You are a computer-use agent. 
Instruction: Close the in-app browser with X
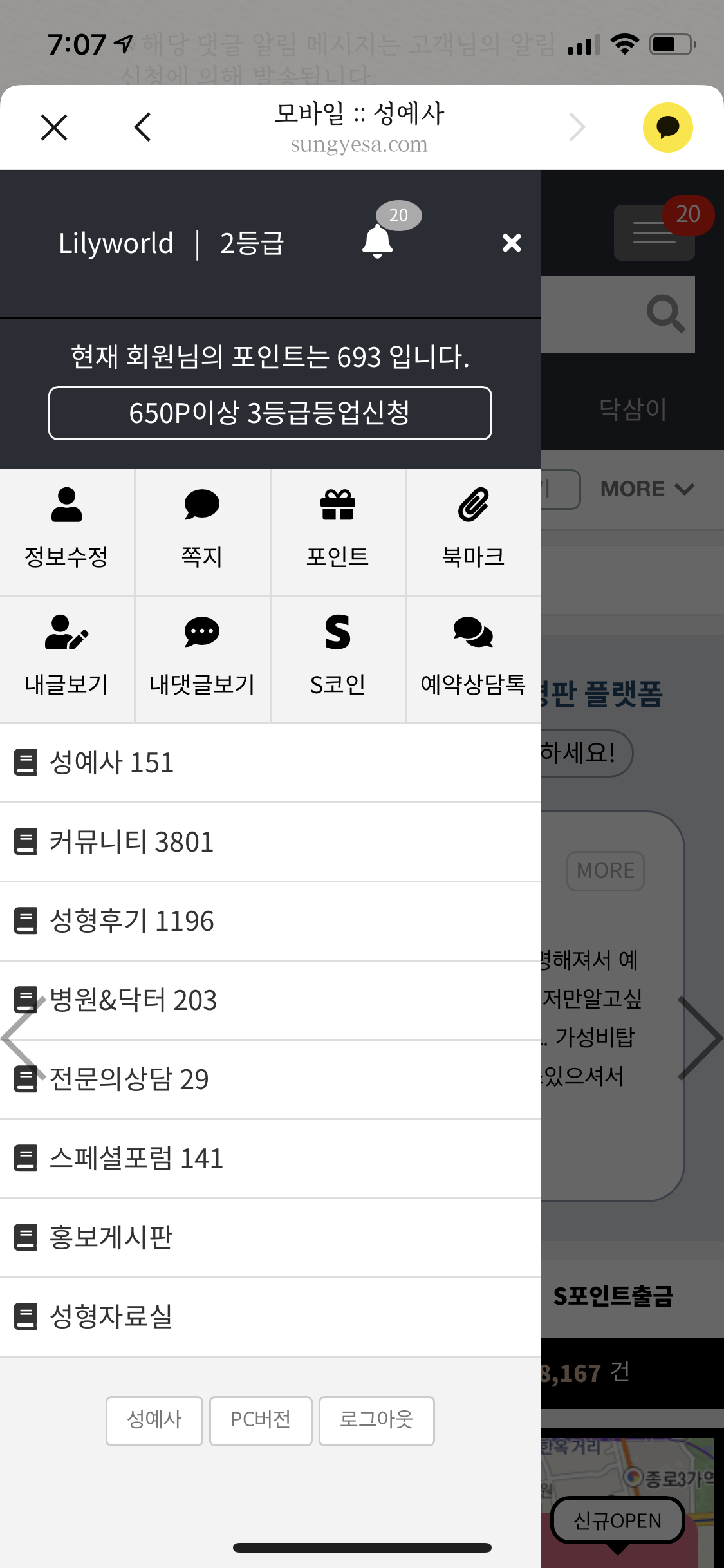pyautogui.click(x=54, y=127)
